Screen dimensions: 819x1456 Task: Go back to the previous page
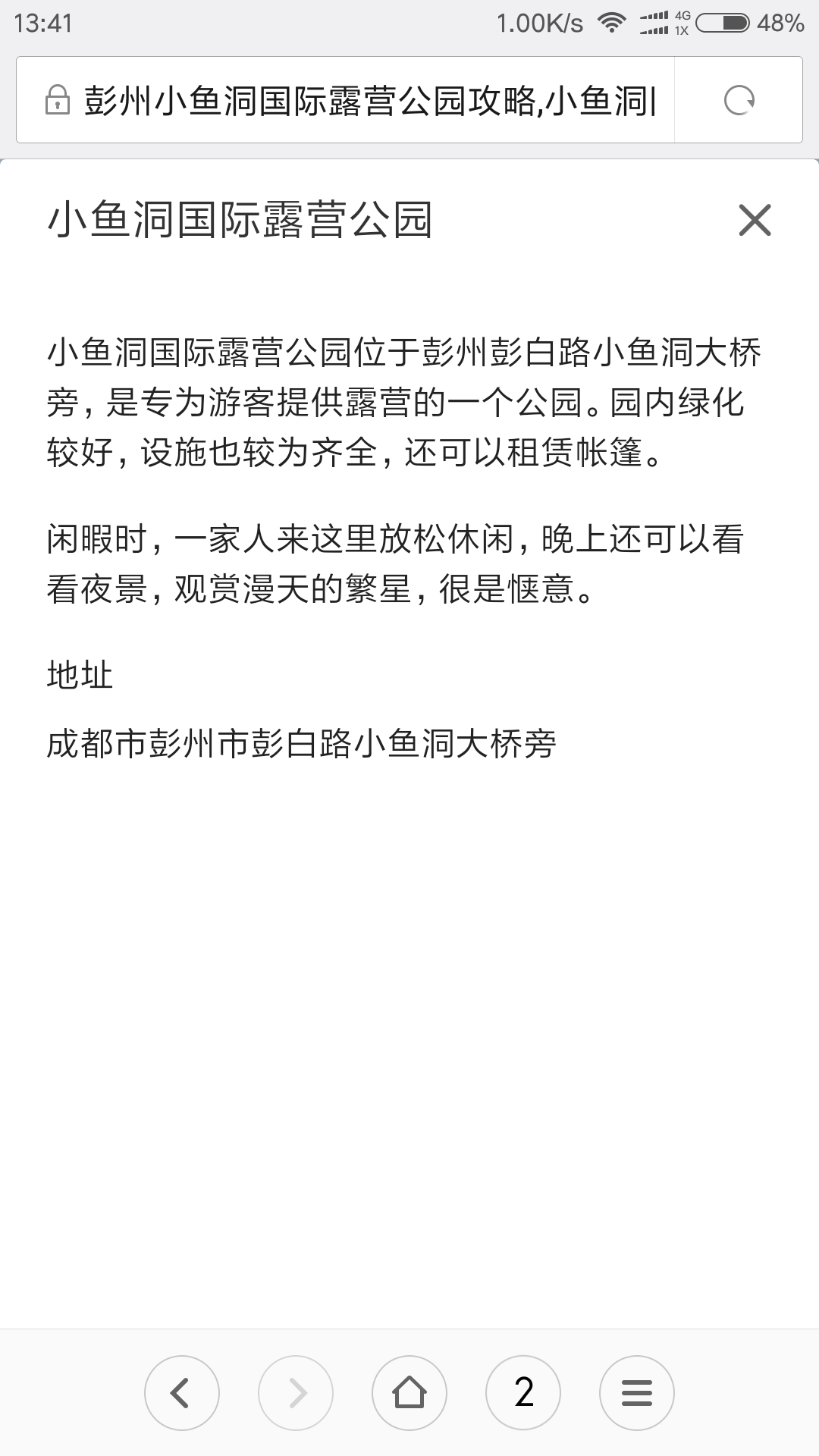(x=182, y=1393)
